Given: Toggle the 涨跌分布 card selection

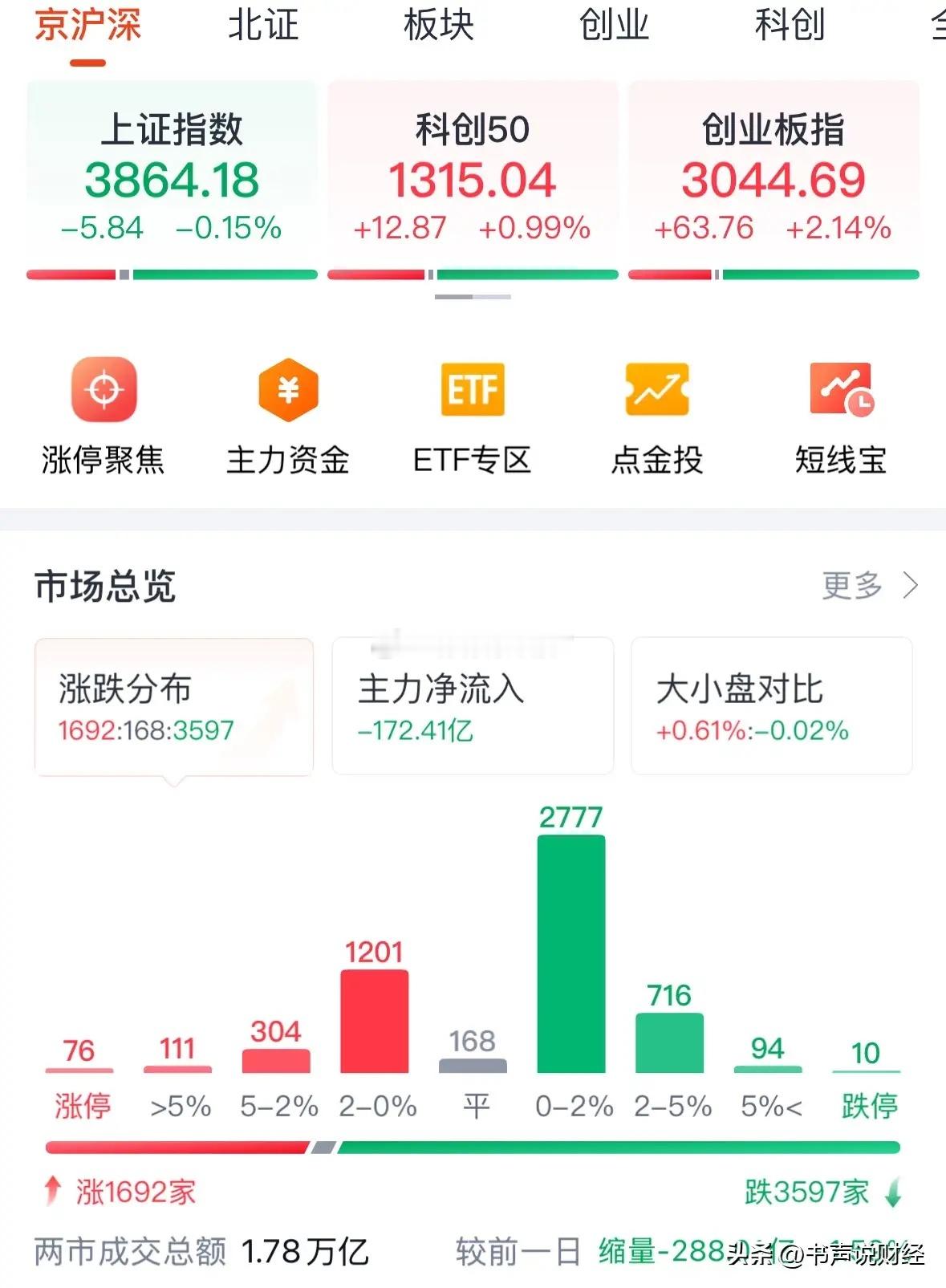Looking at the screenshot, I should [x=173, y=706].
